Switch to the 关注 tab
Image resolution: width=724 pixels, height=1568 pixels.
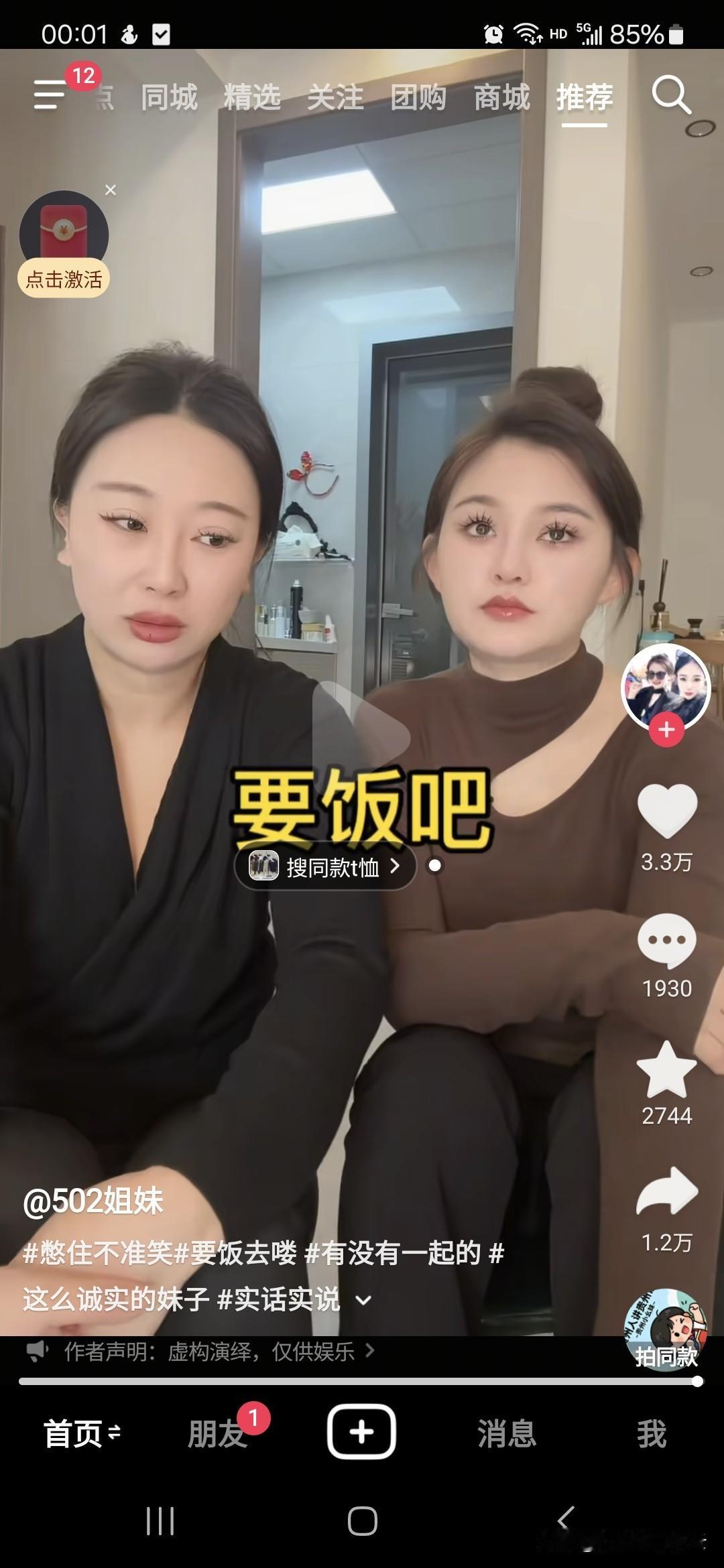337,97
